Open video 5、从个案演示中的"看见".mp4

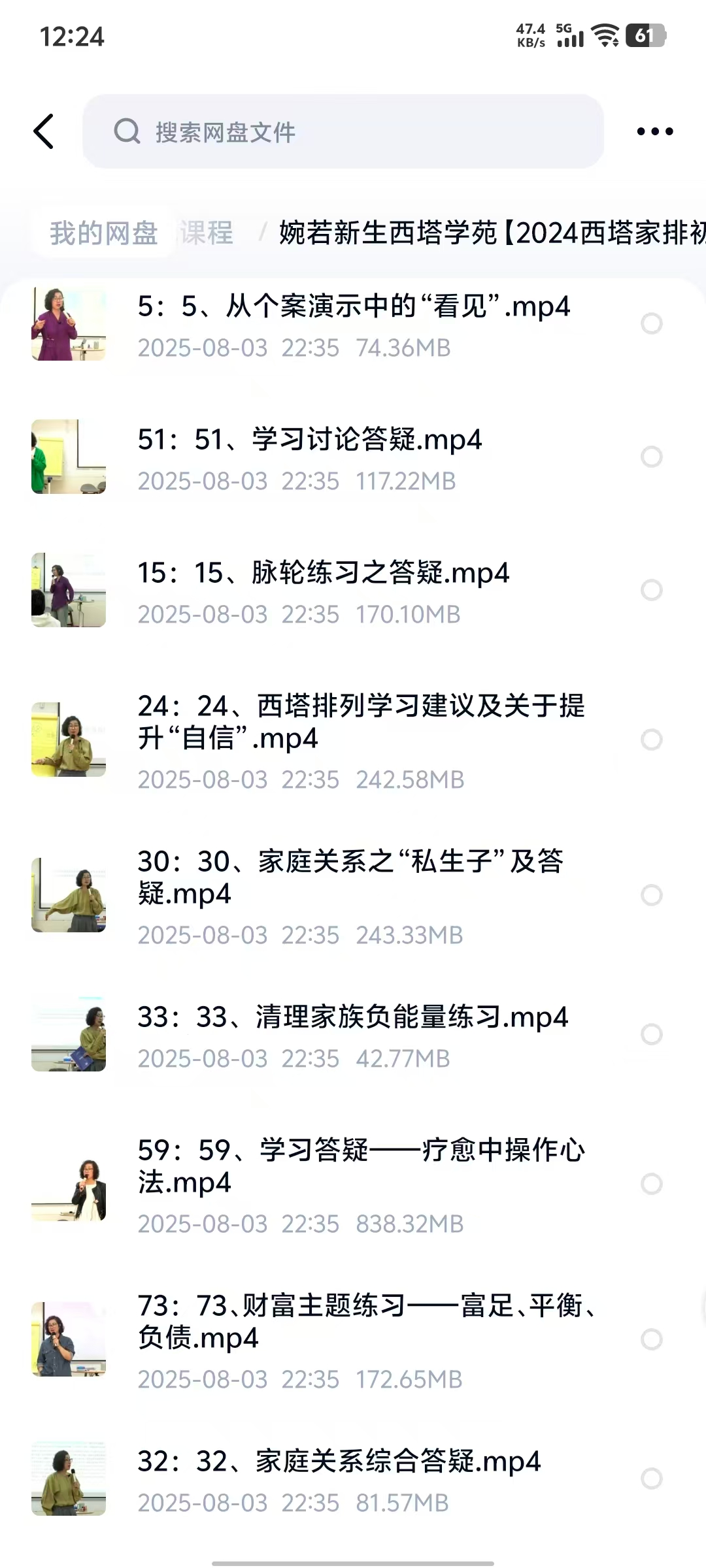[x=353, y=307]
